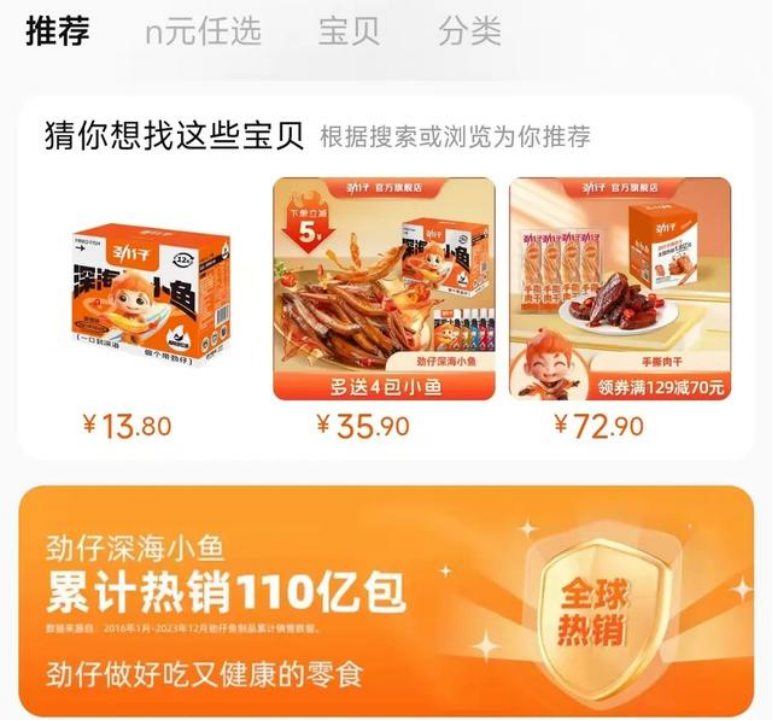Switch to the 推荐 tab
The image size is (773, 721).
coord(57,32)
